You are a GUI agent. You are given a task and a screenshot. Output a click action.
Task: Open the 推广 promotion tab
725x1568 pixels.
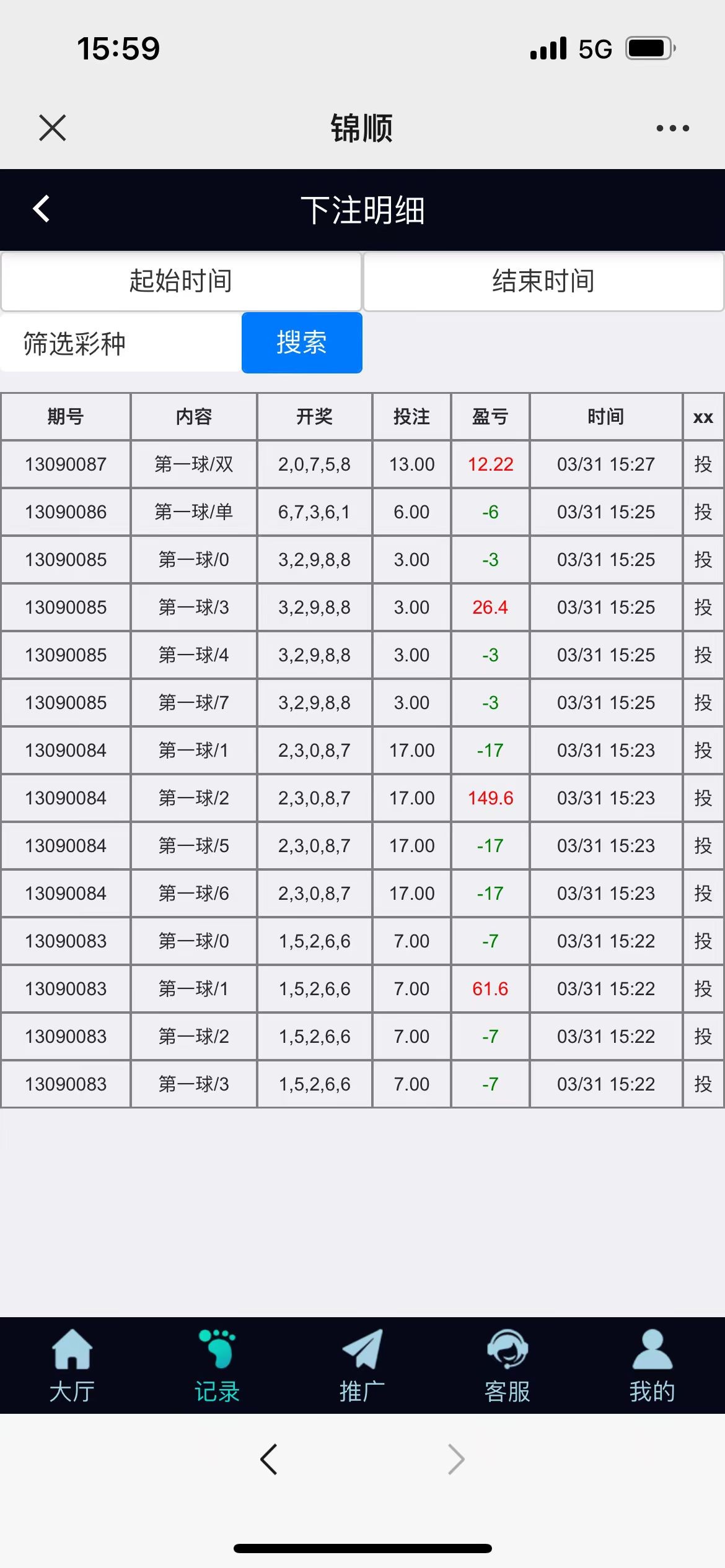tap(362, 1365)
